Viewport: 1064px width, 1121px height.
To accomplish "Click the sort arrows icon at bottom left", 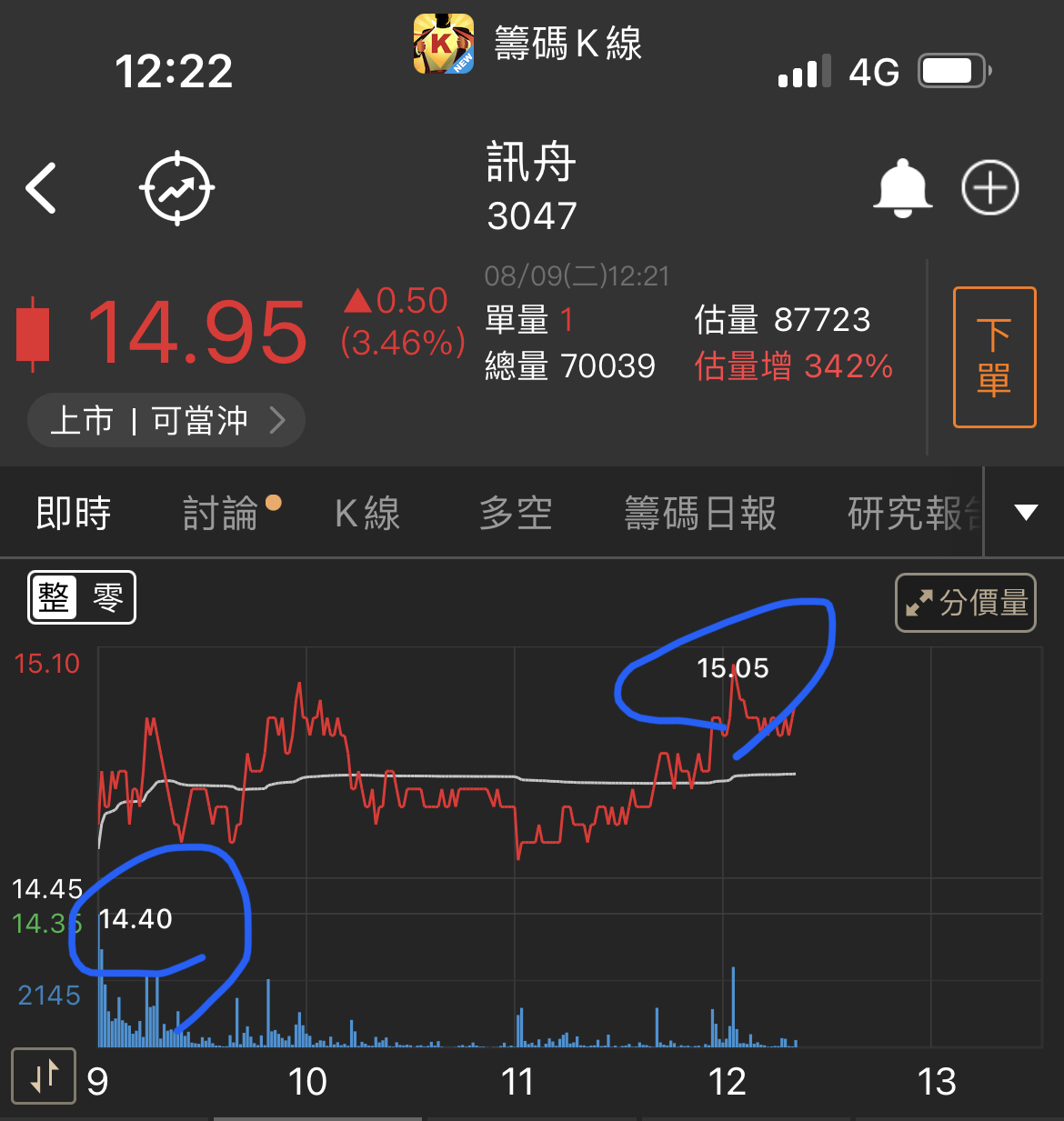I will [x=43, y=1076].
